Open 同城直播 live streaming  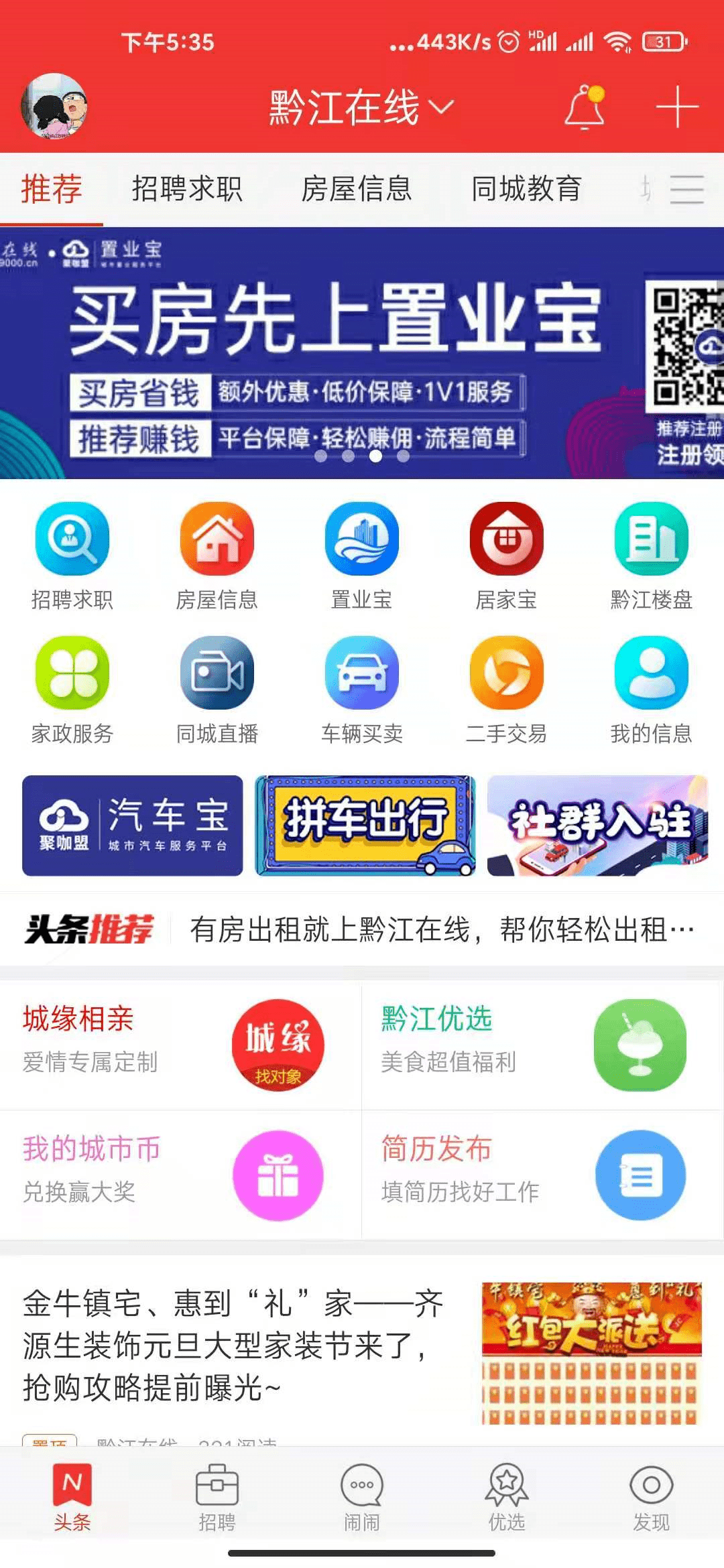pos(217,690)
